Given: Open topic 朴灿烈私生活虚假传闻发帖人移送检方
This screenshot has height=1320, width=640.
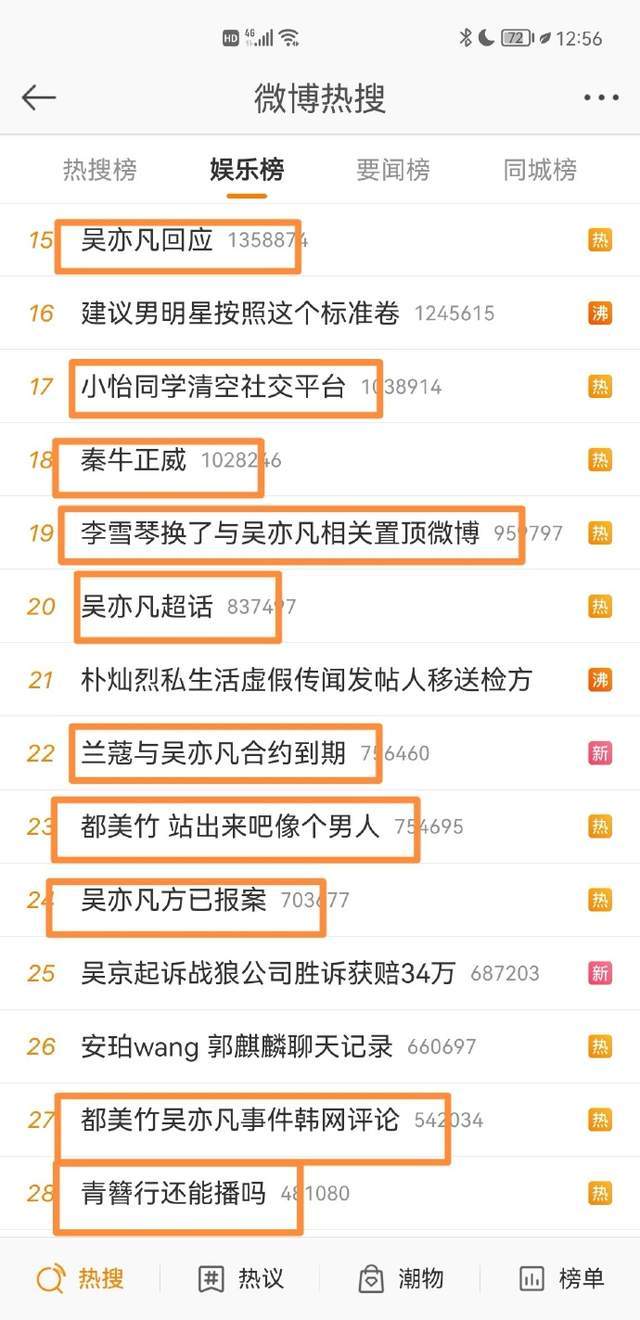Looking at the screenshot, I should pyautogui.click(x=306, y=680).
